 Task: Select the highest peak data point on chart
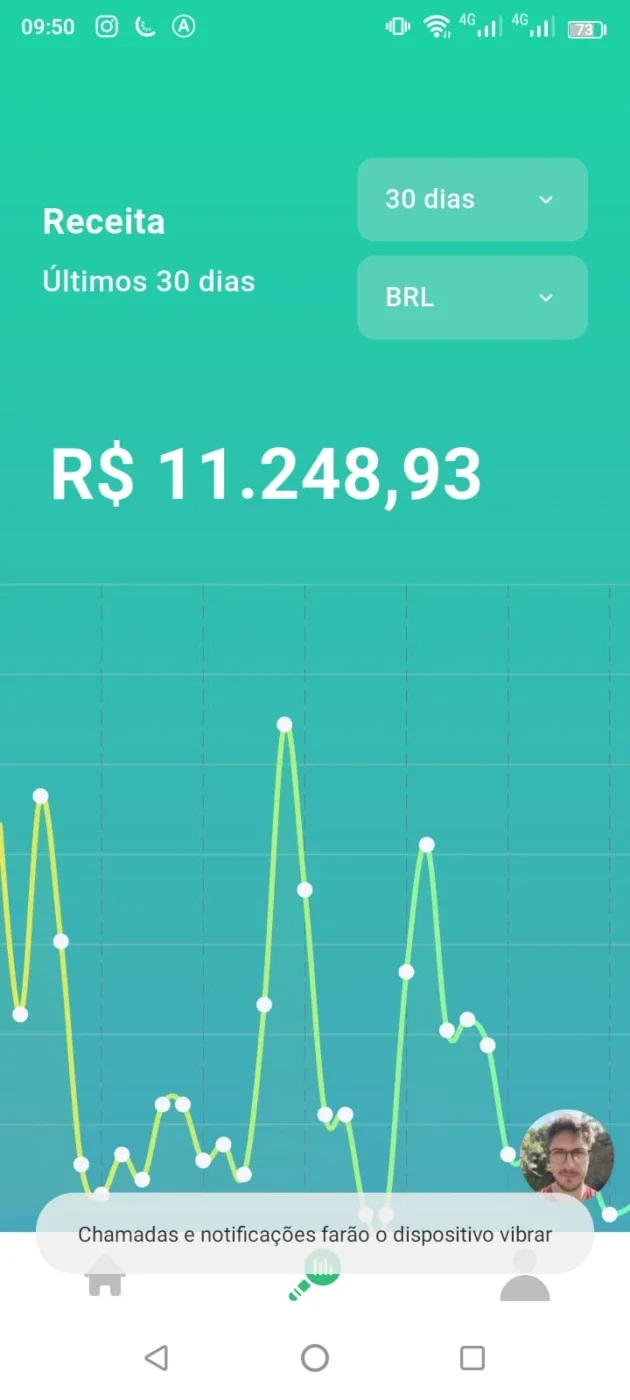point(284,724)
